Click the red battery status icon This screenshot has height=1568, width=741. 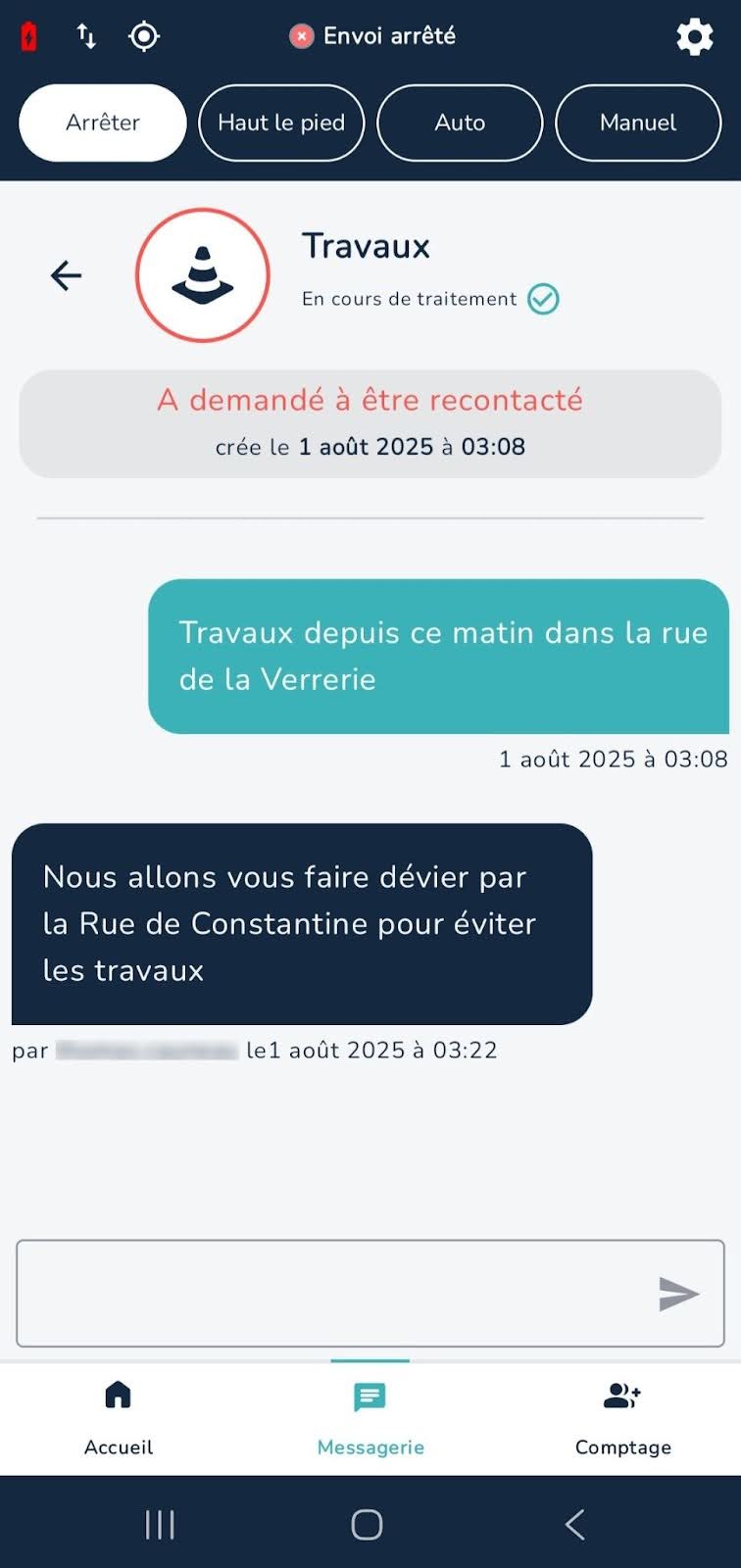click(27, 36)
